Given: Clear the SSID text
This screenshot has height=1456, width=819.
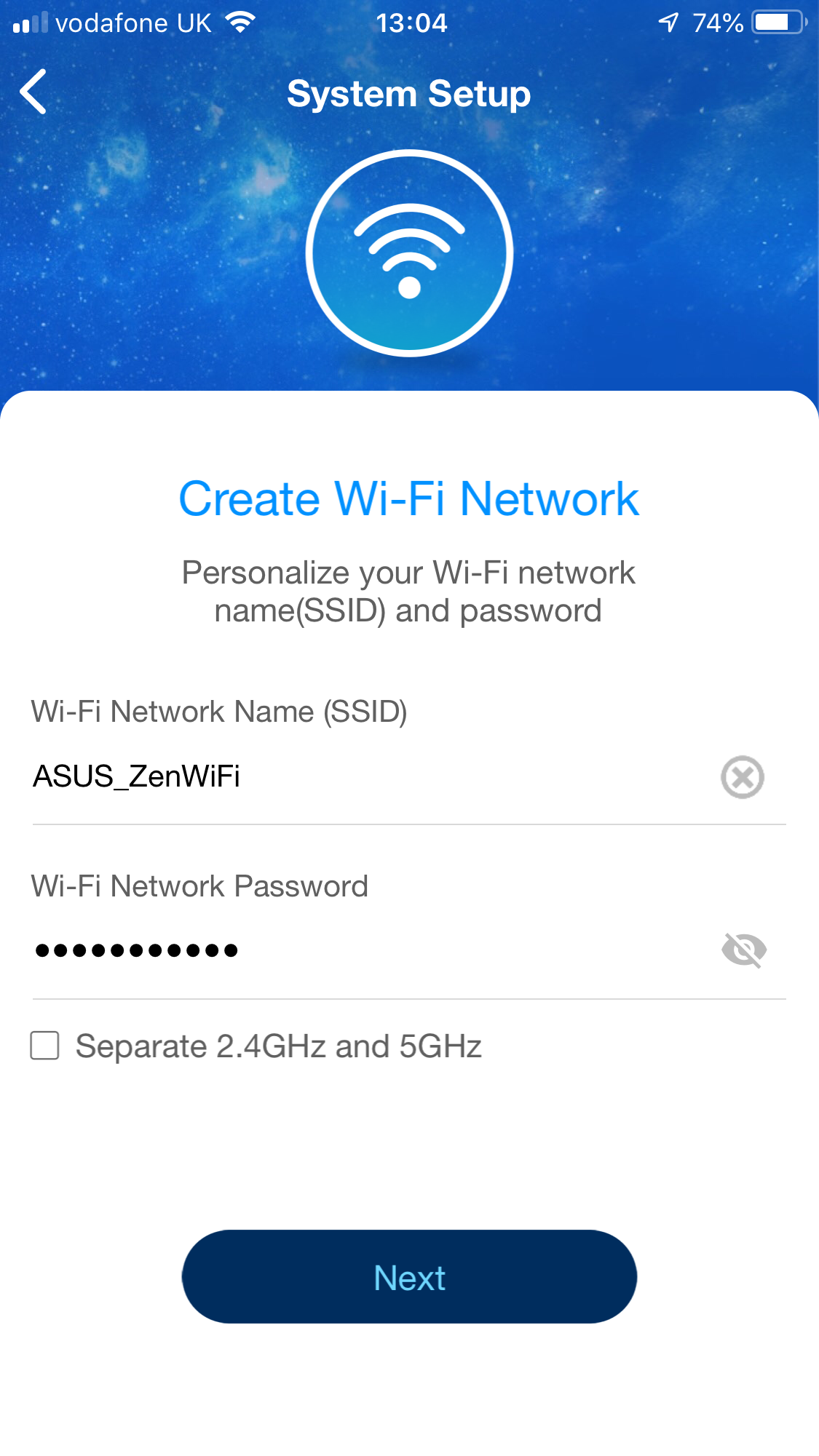Looking at the screenshot, I should point(742,777).
